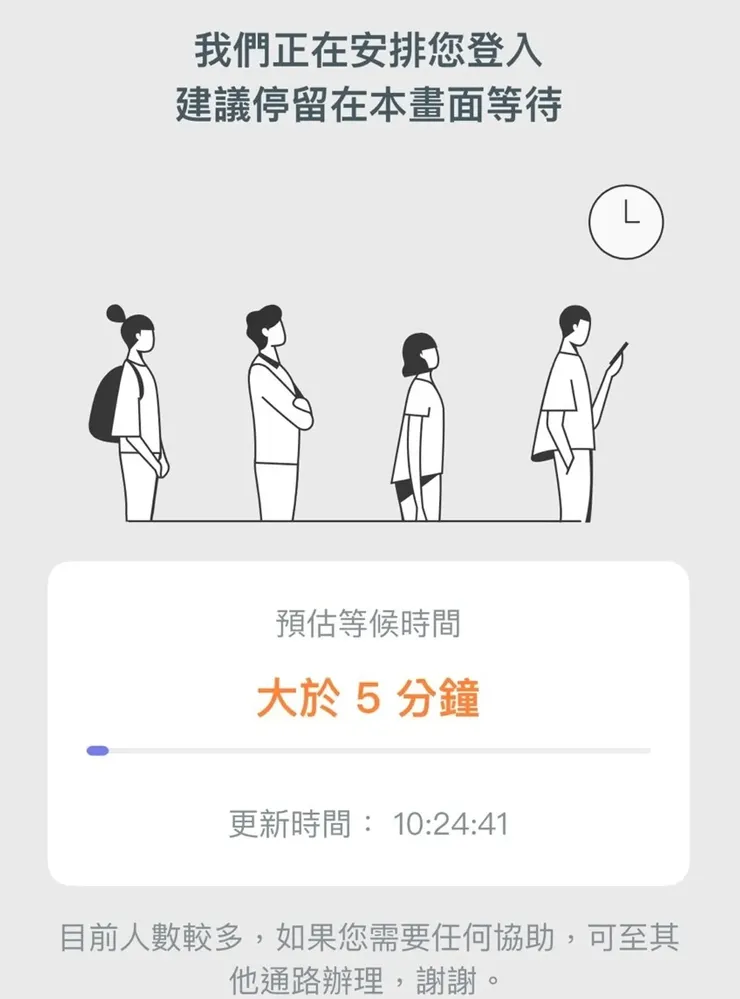Click the clock hands inside the circle icon
This screenshot has height=999, width=740.
tap(628, 215)
